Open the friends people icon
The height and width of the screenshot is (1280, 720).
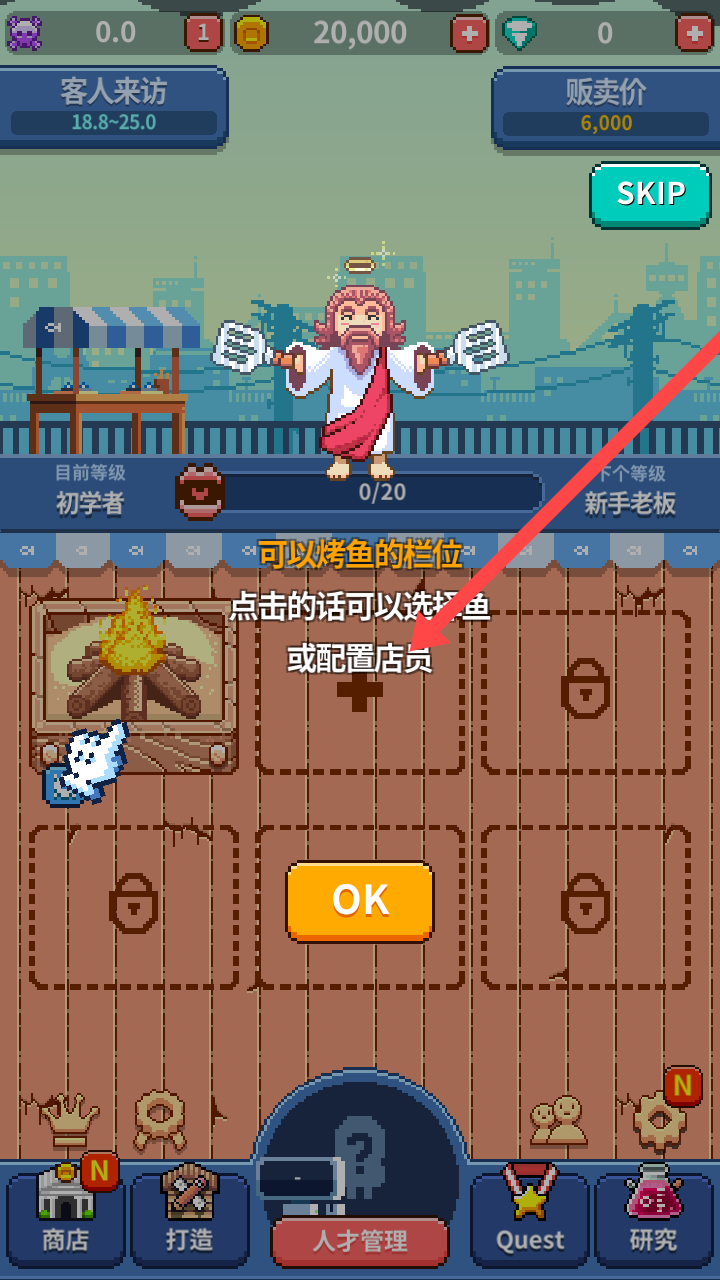557,1121
